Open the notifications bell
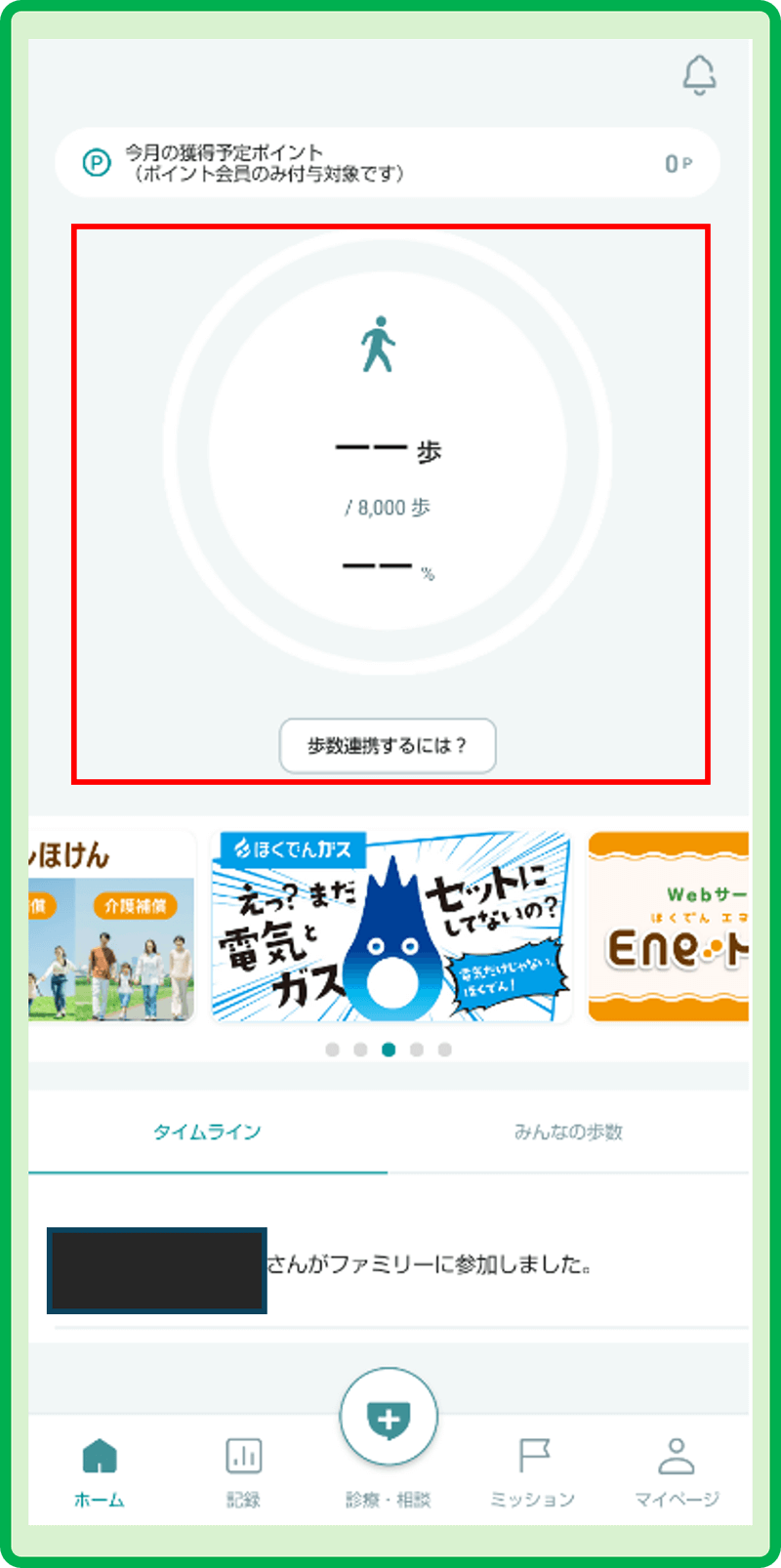The image size is (781, 1568). [x=699, y=75]
